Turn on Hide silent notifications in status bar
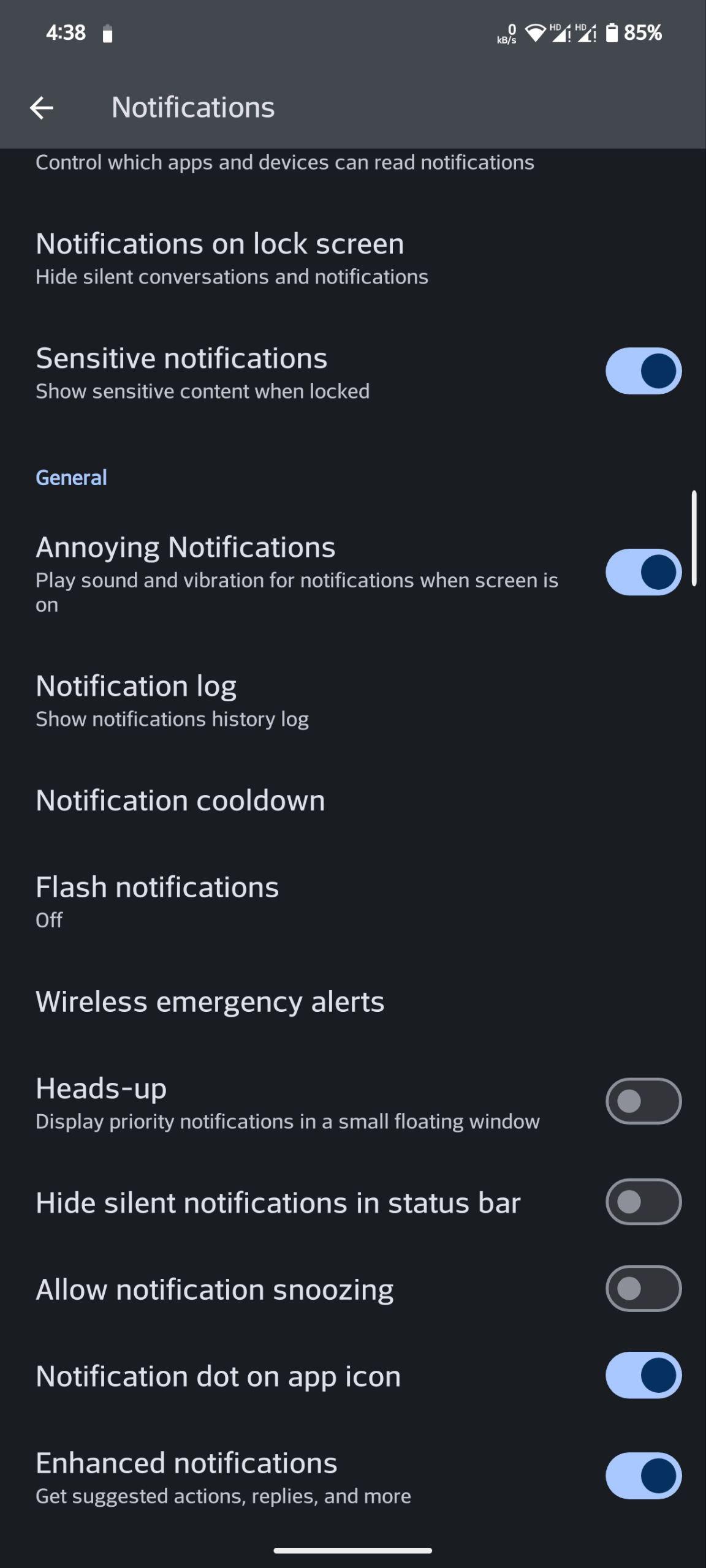The image size is (706, 1568). coord(643,1202)
